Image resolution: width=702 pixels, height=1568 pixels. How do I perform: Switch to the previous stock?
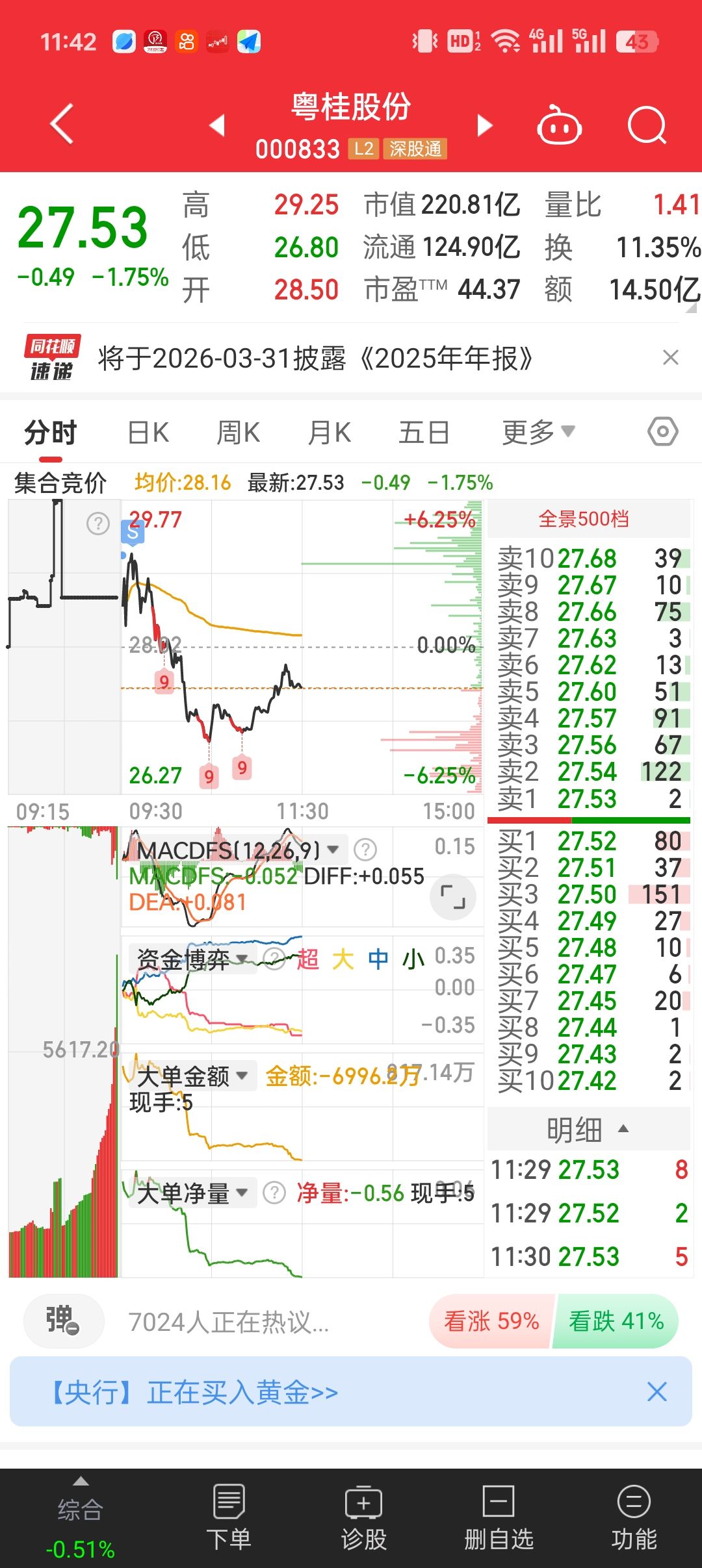tap(218, 125)
